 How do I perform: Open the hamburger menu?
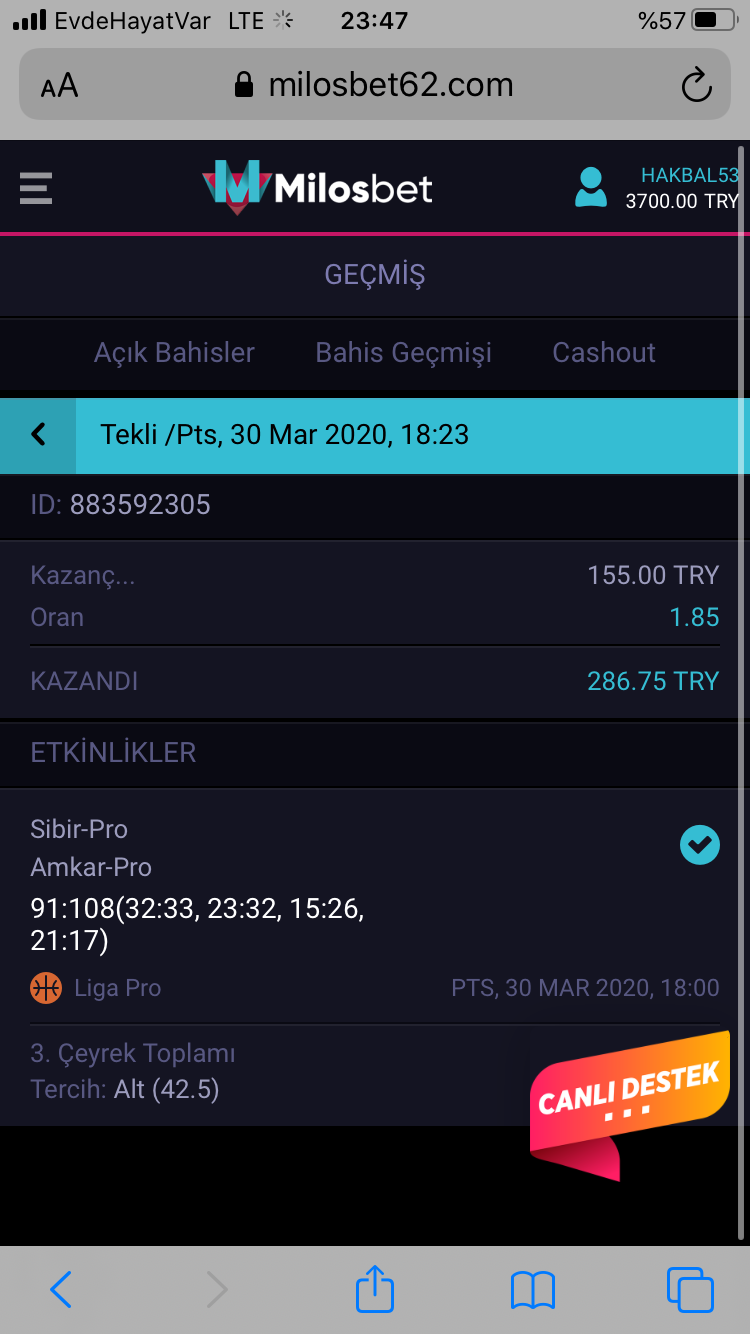pyautogui.click(x=35, y=187)
